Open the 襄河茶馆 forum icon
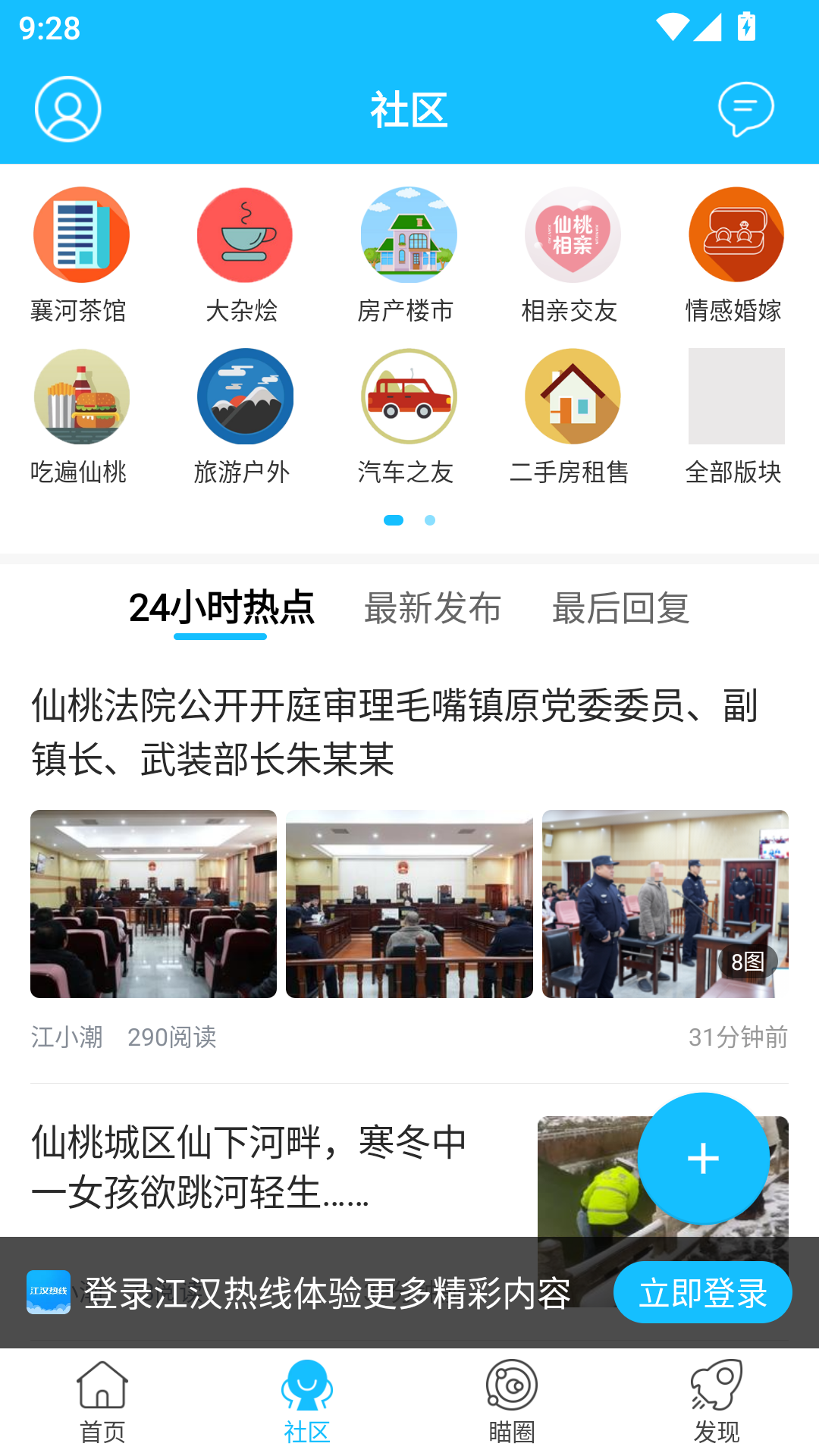Viewport: 819px width, 1456px height. point(81,235)
